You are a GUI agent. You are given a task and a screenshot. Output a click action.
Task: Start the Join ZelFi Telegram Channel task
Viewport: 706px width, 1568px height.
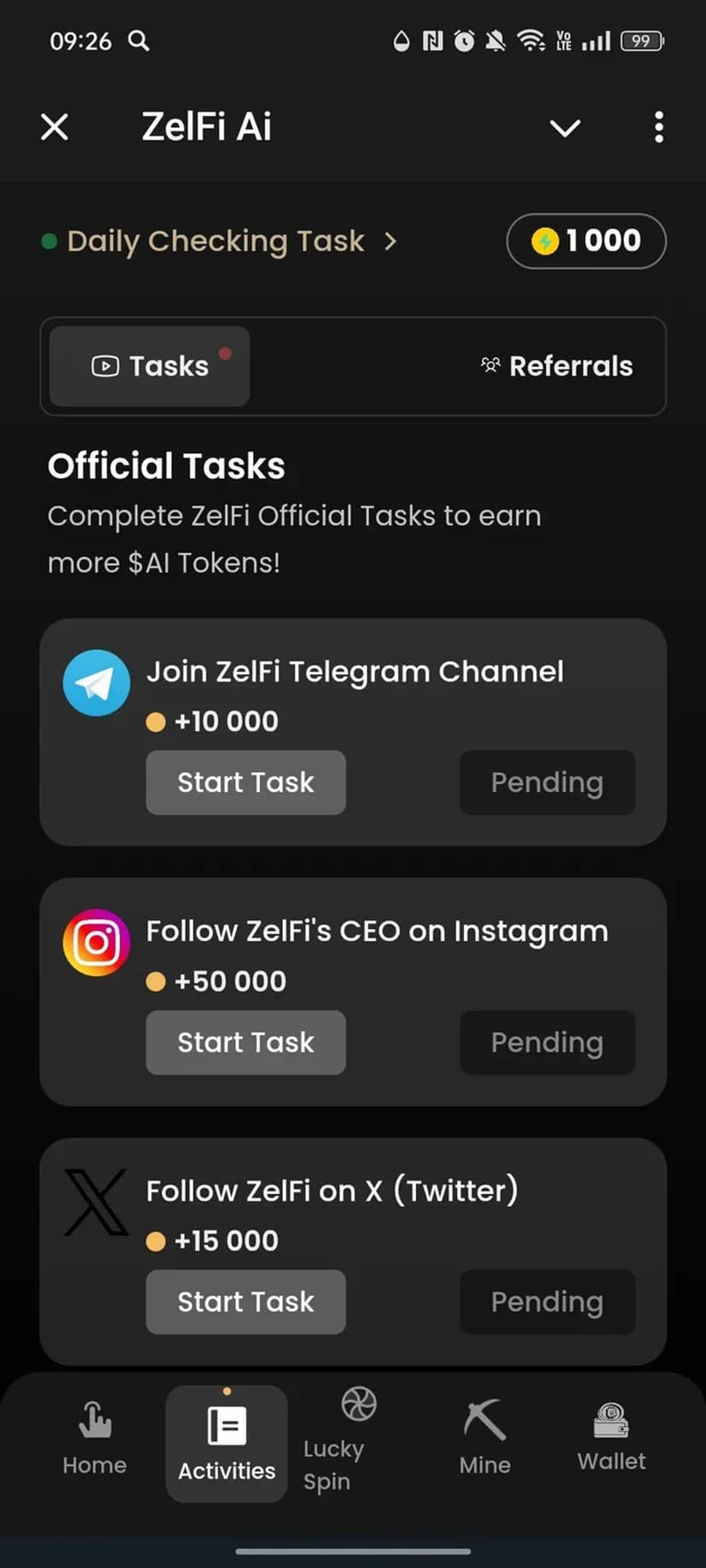[x=246, y=782]
